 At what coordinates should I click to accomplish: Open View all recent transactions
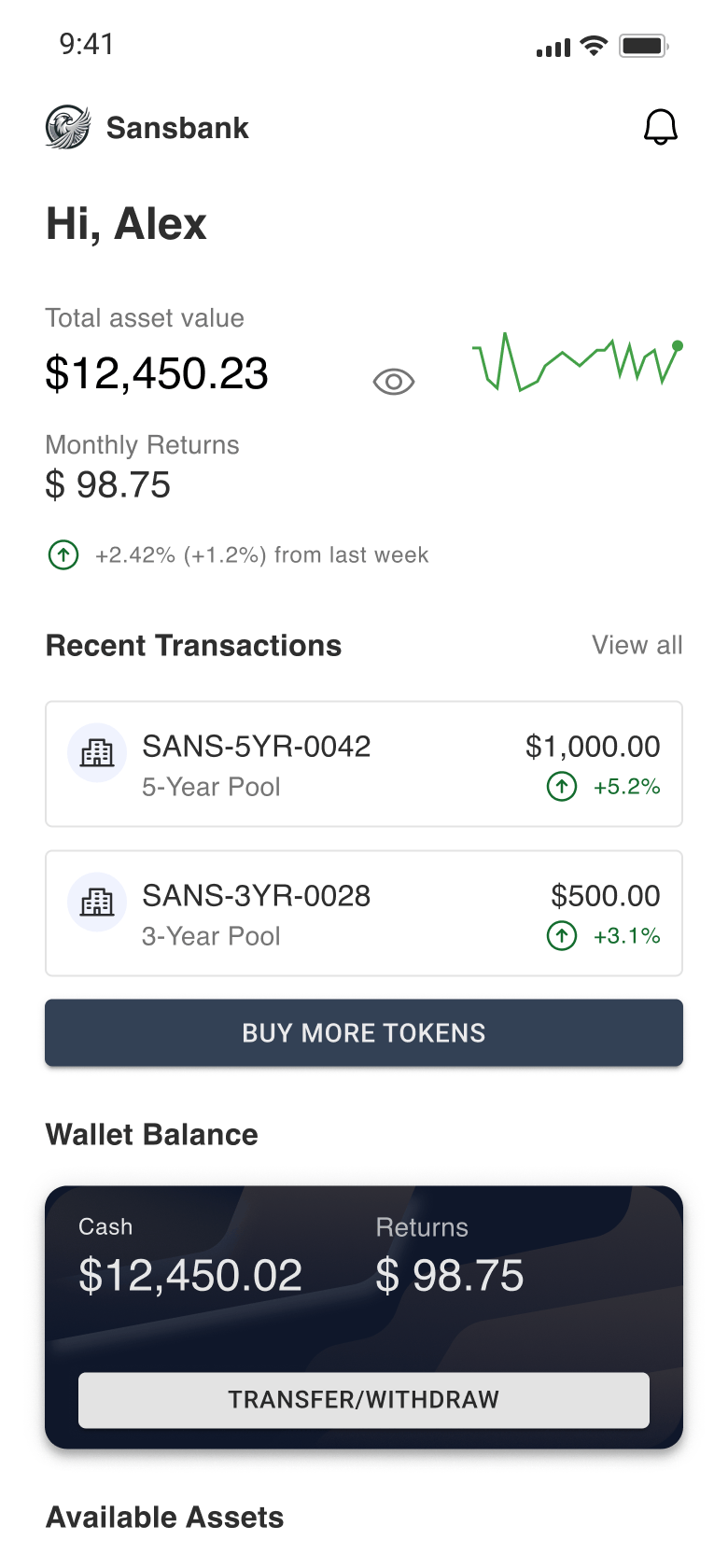[637, 645]
